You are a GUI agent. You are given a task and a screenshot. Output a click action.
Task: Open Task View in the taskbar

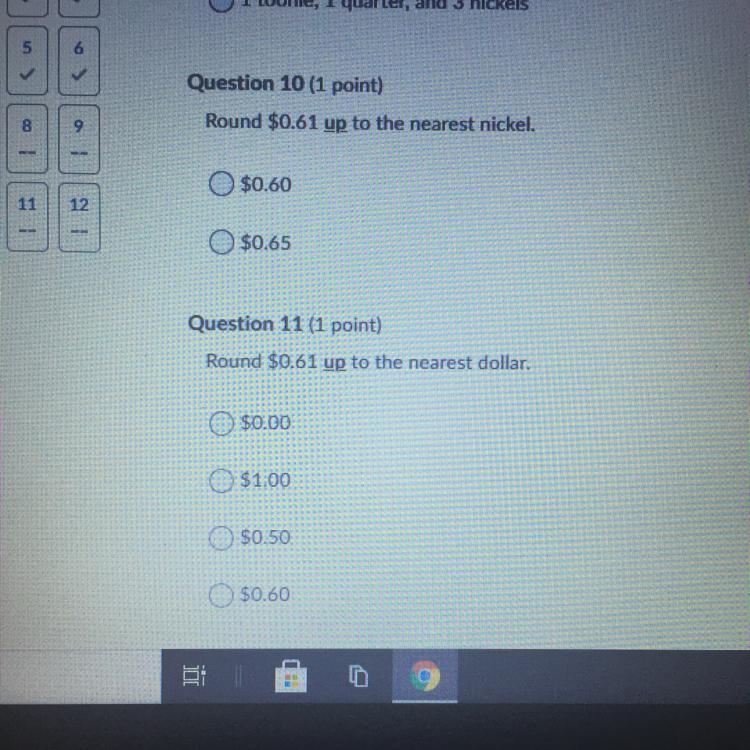tap(194, 675)
